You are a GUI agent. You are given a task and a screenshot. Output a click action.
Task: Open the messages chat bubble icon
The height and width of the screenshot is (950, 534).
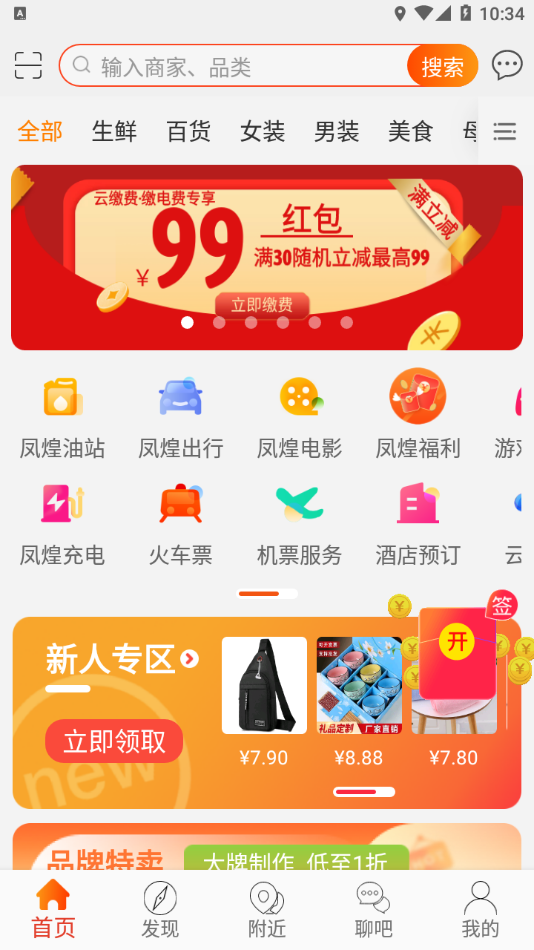(507, 65)
